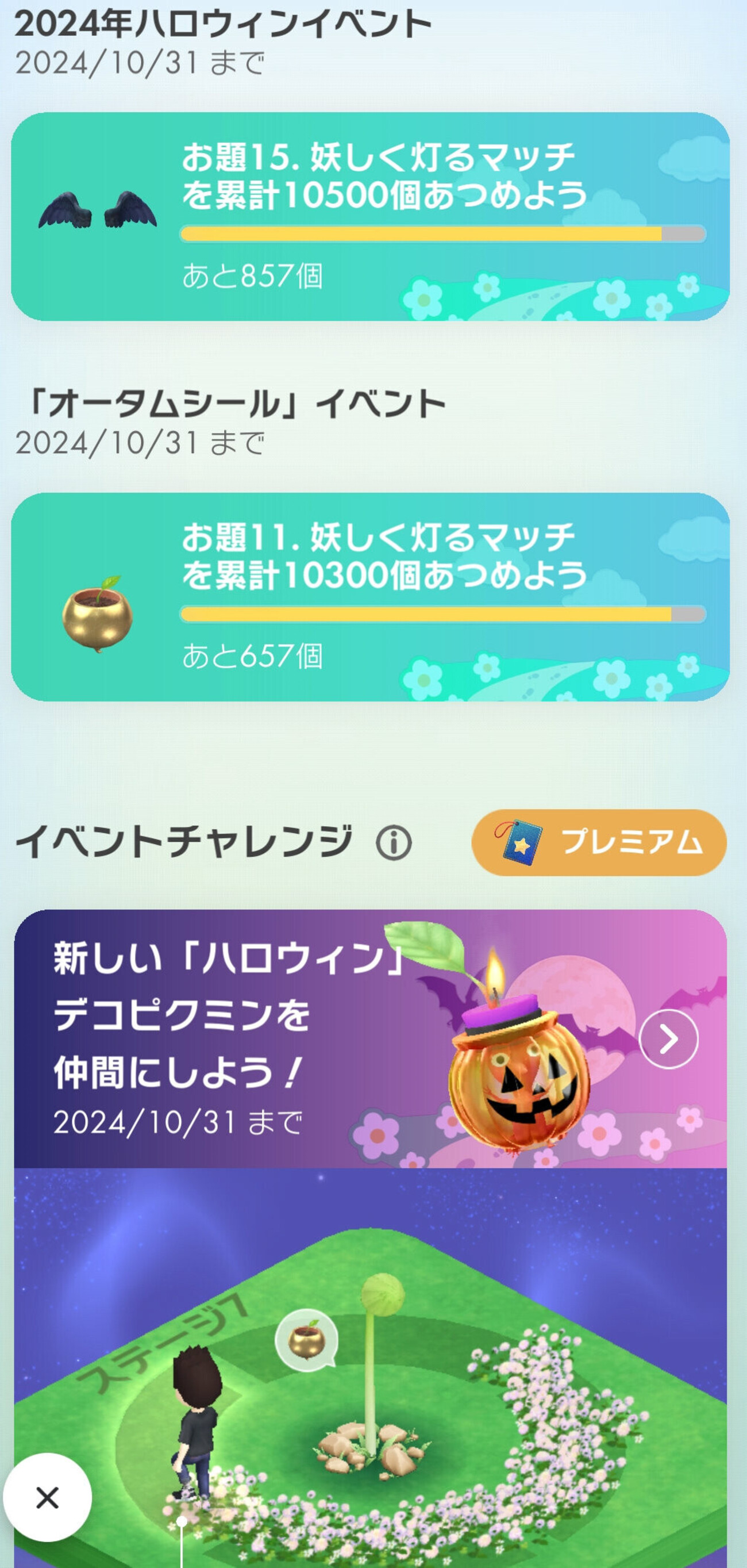Open the new Halloween Decor Pikmin banner

tap(370, 1038)
